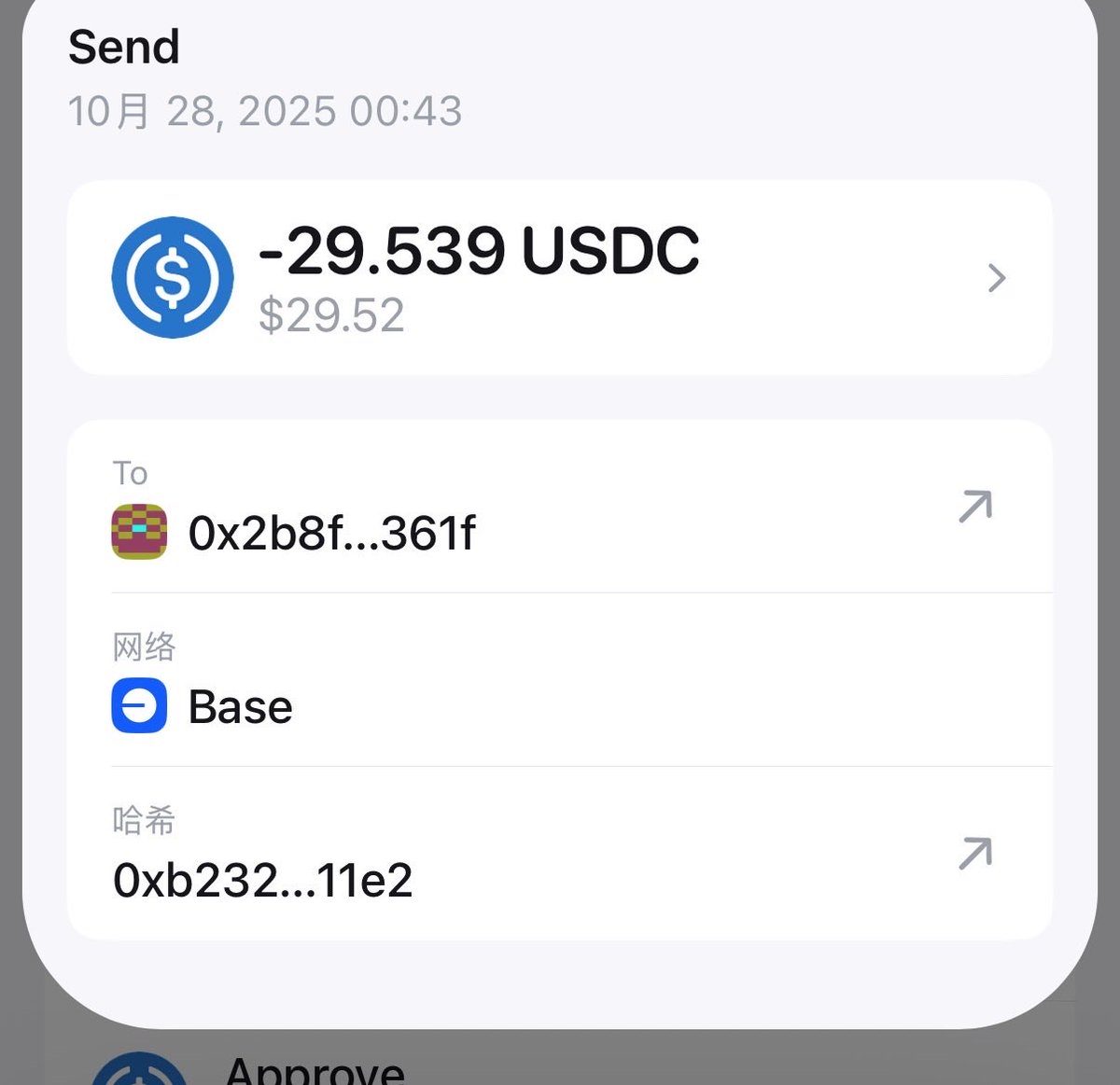
Task: Open the -29.539 USDC token details
Action: 996,277
